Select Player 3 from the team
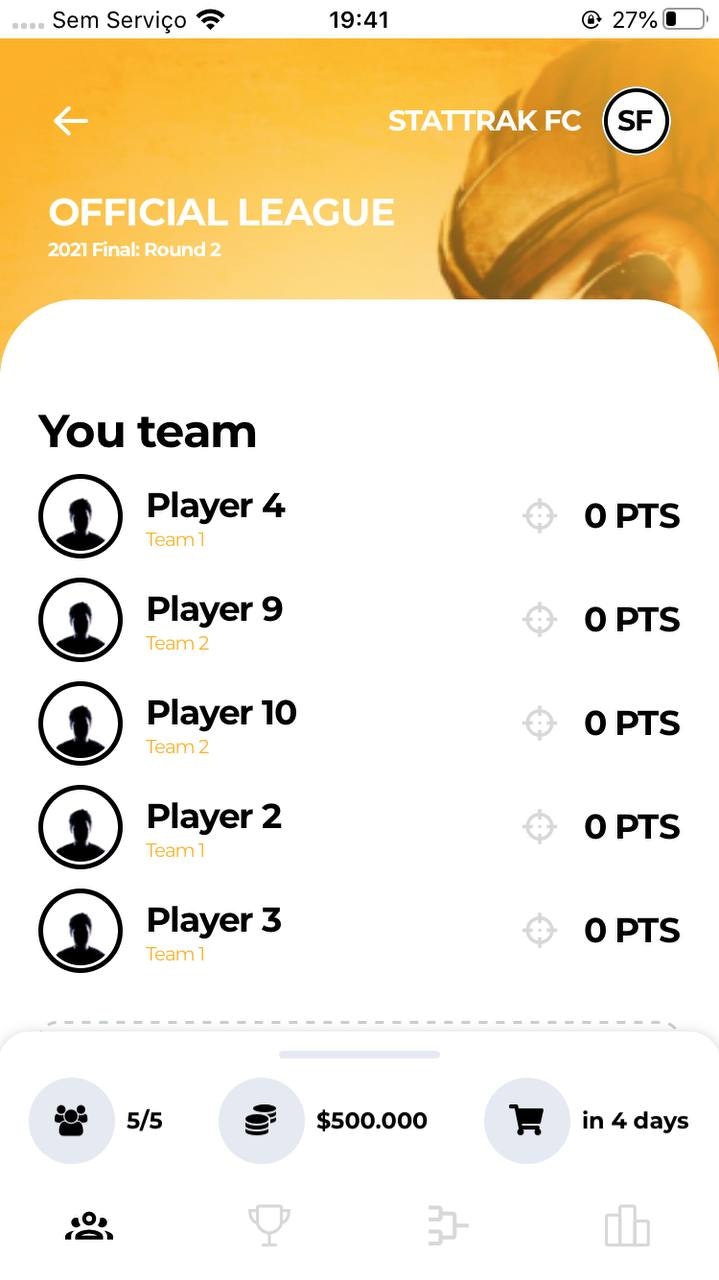The image size is (719, 1280). 213,931
